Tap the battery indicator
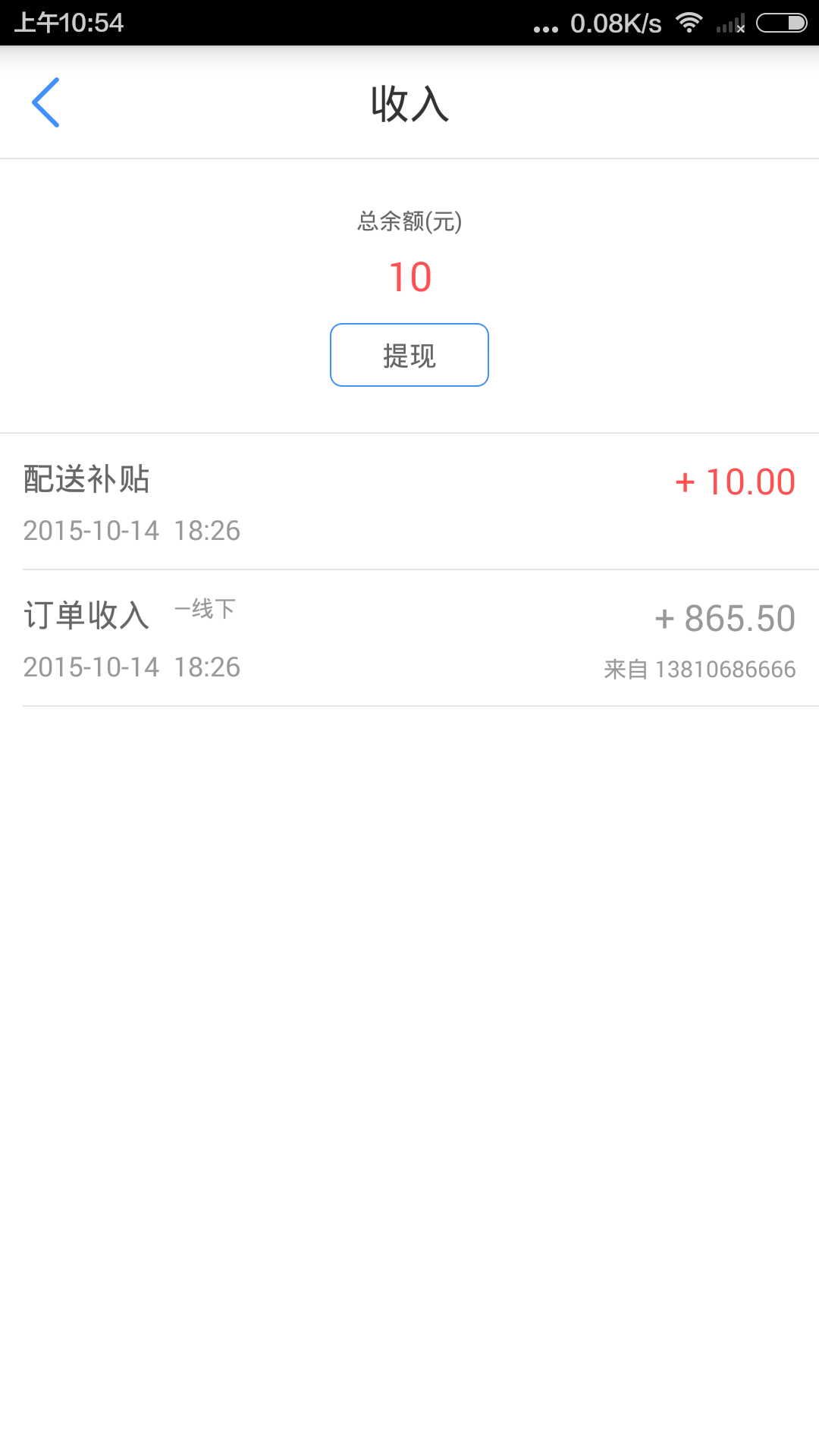The image size is (819, 1456). (x=781, y=23)
